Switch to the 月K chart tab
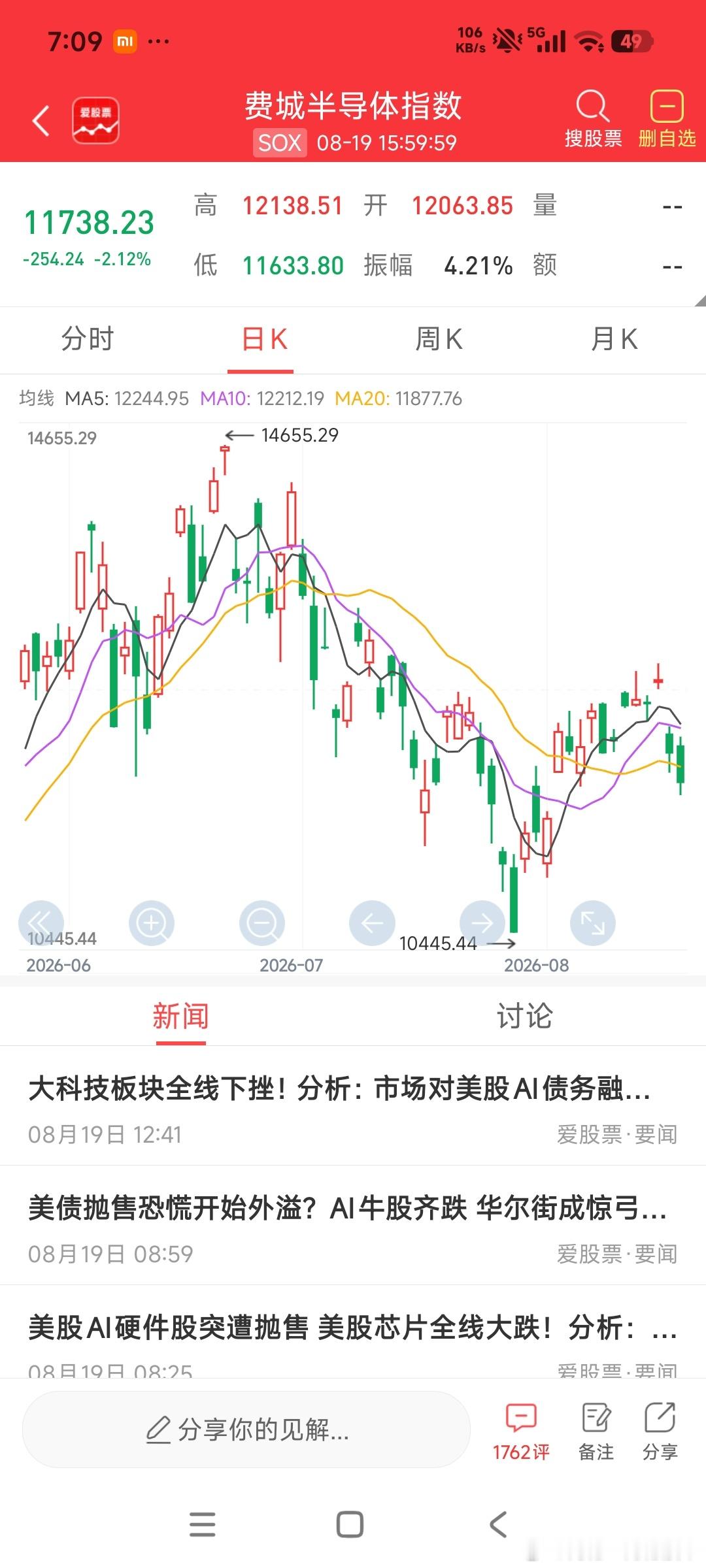The height and width of the screenshot is (1568, 706). pos(614,340)
